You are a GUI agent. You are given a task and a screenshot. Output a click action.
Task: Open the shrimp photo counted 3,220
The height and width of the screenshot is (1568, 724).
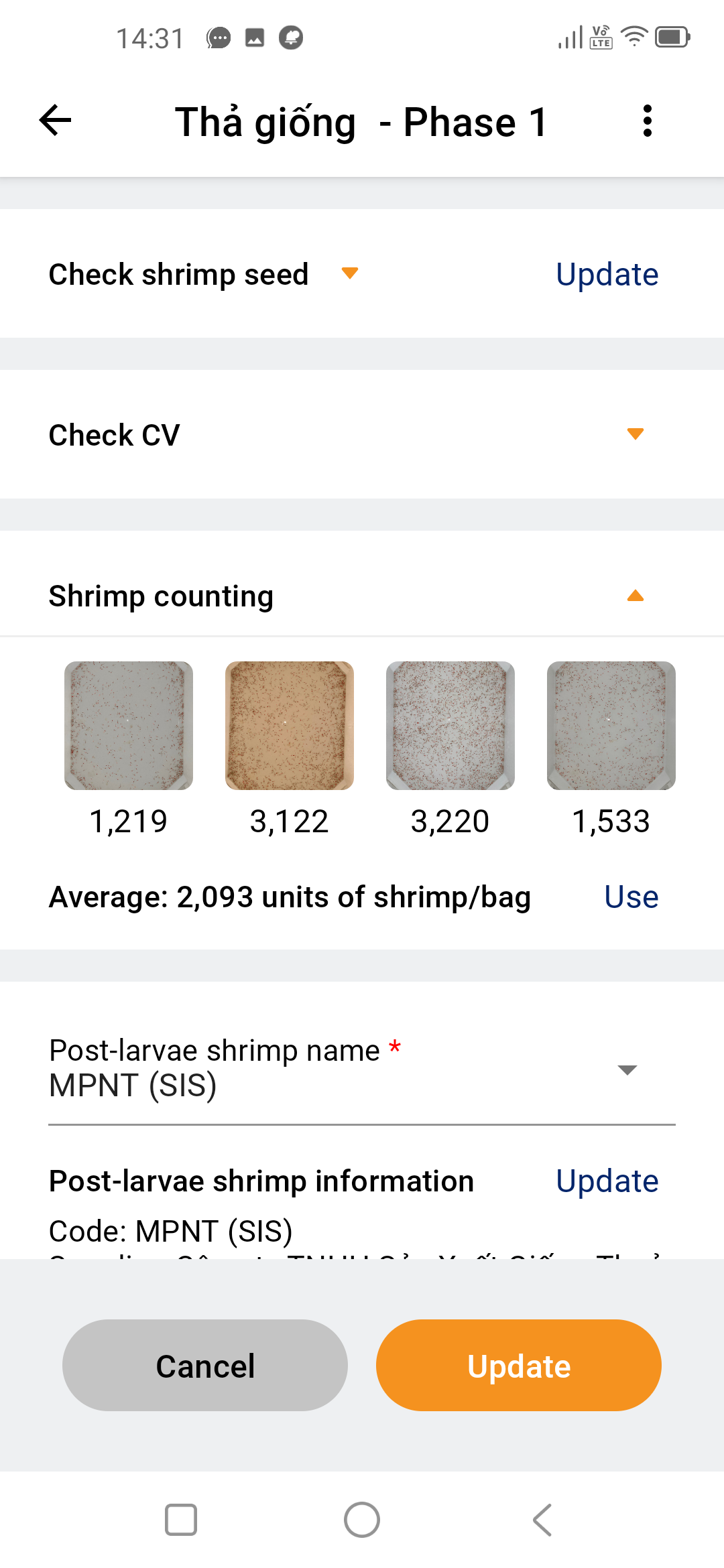(450, 726)
